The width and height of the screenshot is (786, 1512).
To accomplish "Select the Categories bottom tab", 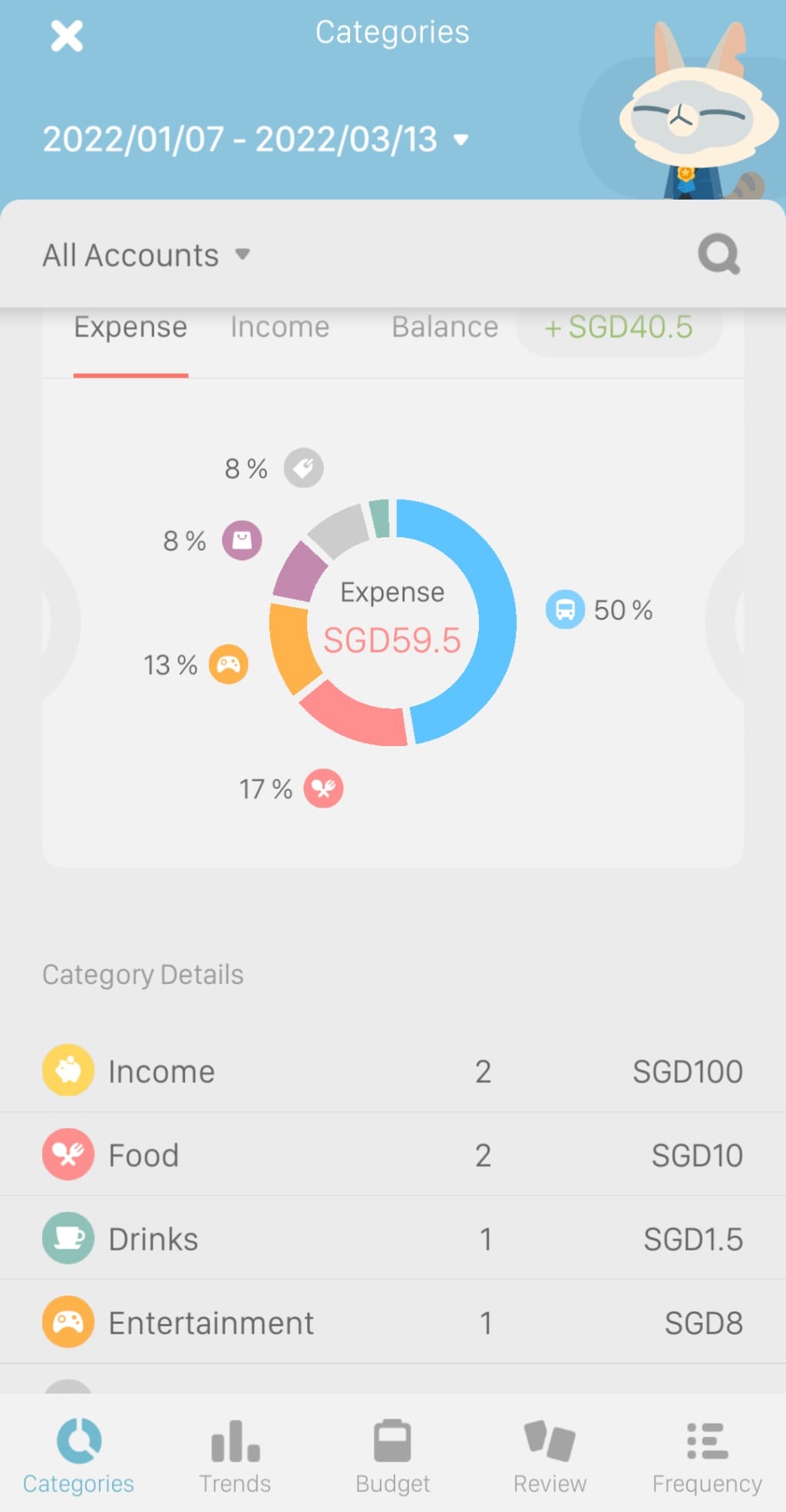I will 78,1456.
